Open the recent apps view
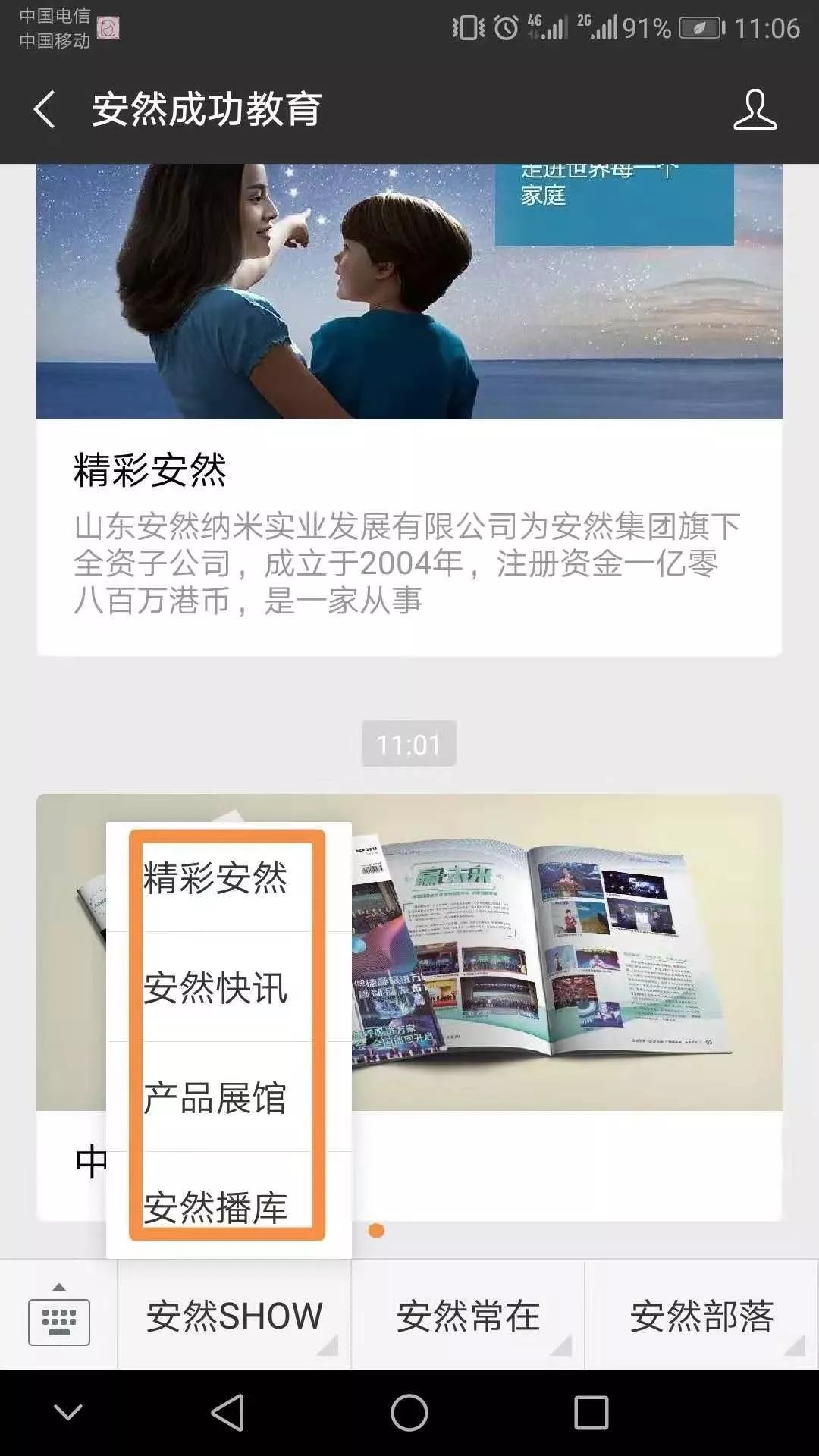Image resolution: width=819 pixels, height=1456 pixels. [591, 1413]
